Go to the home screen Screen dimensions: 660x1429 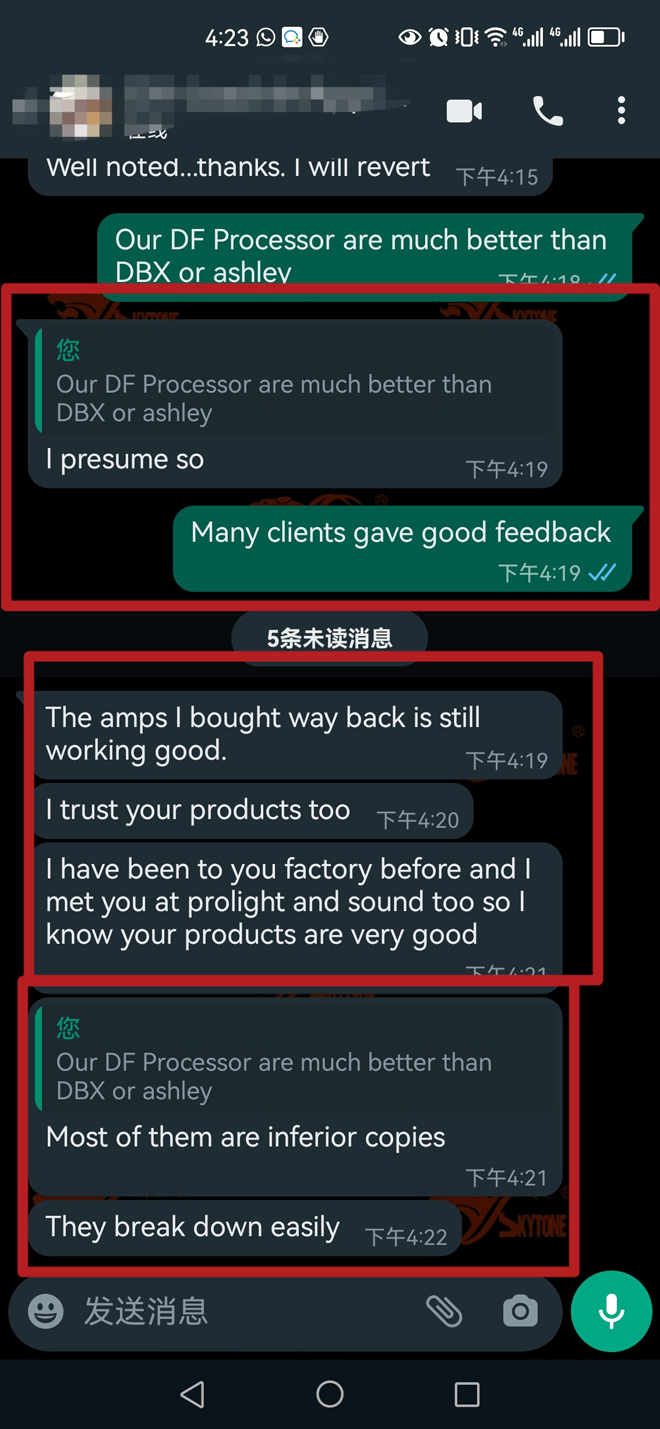coord(330,1394)
